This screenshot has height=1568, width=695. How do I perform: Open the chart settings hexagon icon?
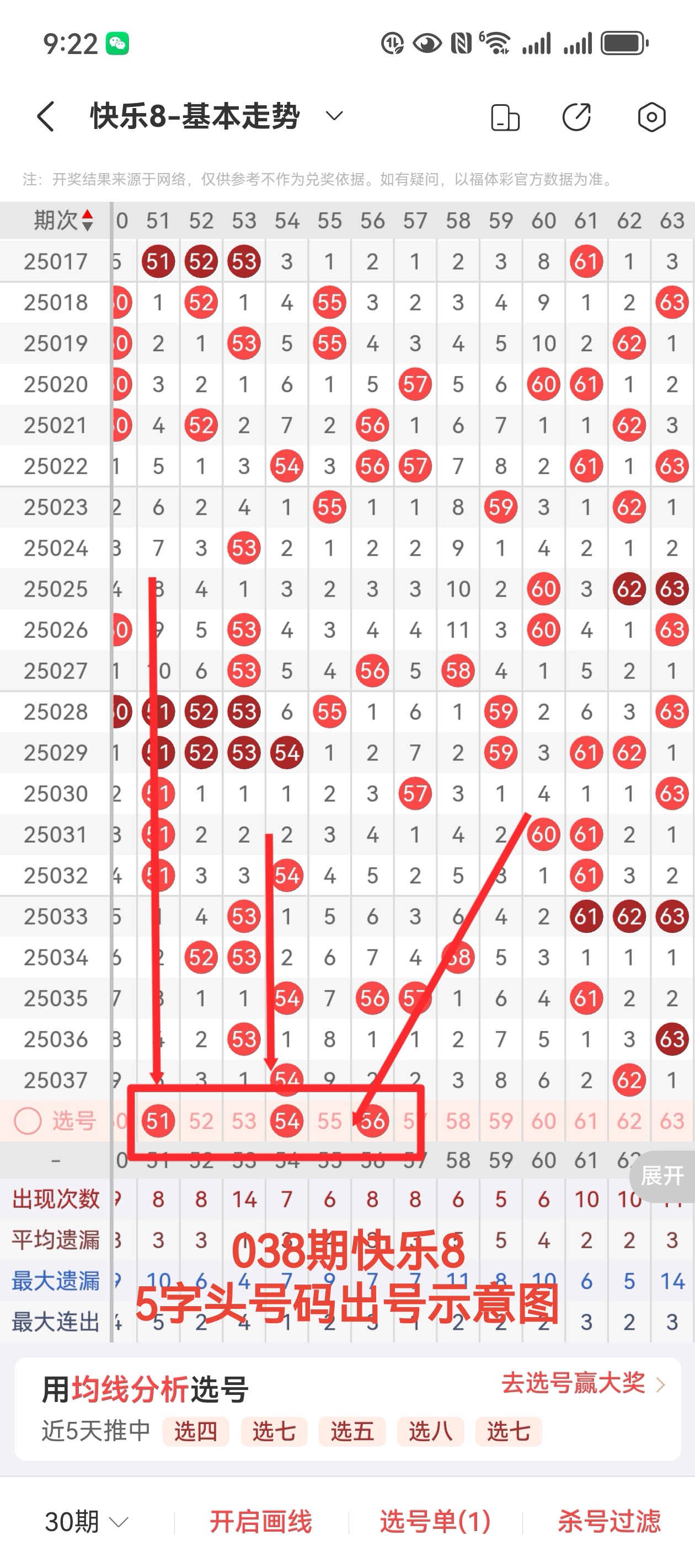(x=651, y=117)
